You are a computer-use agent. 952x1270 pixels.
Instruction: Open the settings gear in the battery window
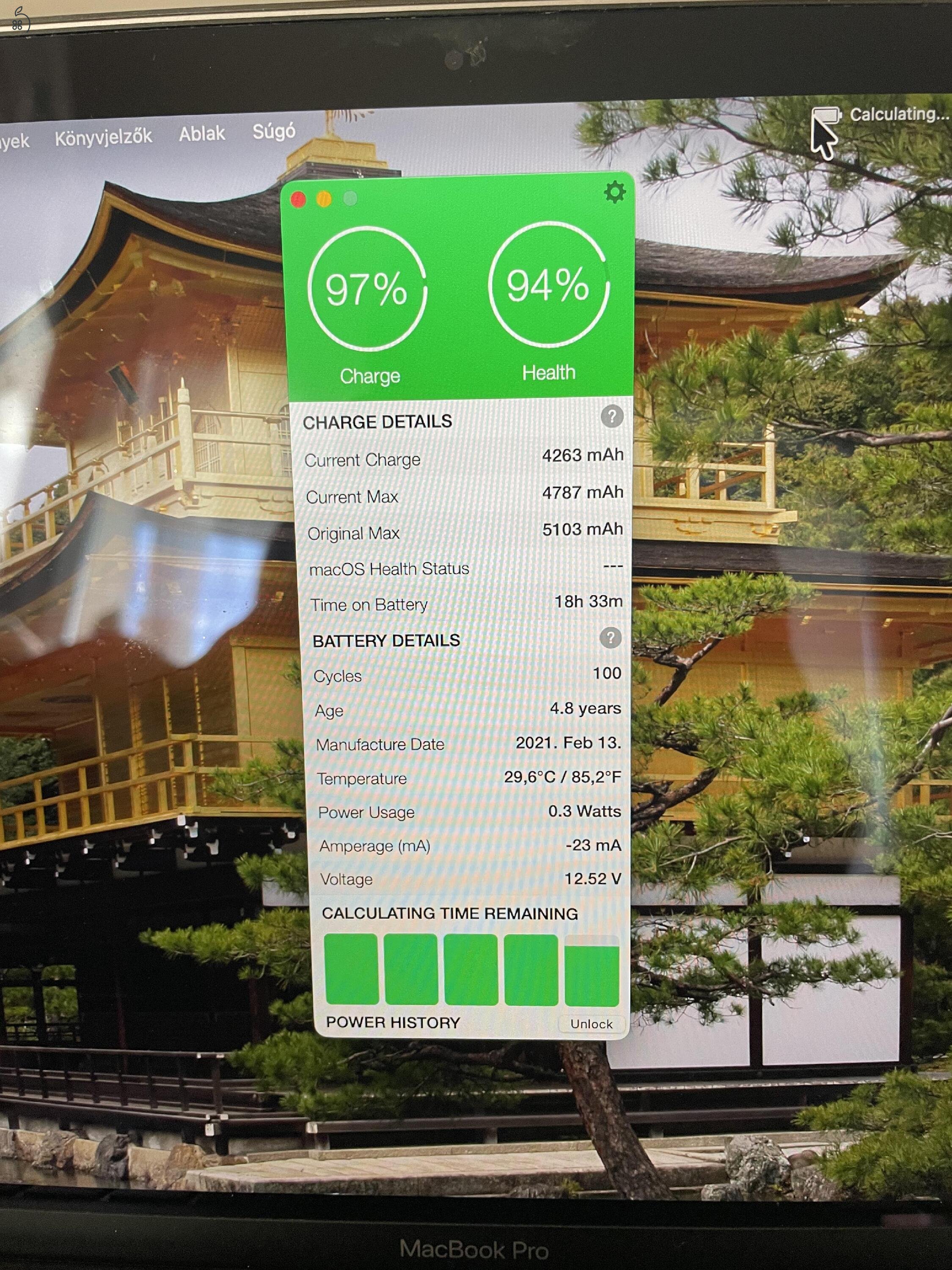(x=615, y=192)
